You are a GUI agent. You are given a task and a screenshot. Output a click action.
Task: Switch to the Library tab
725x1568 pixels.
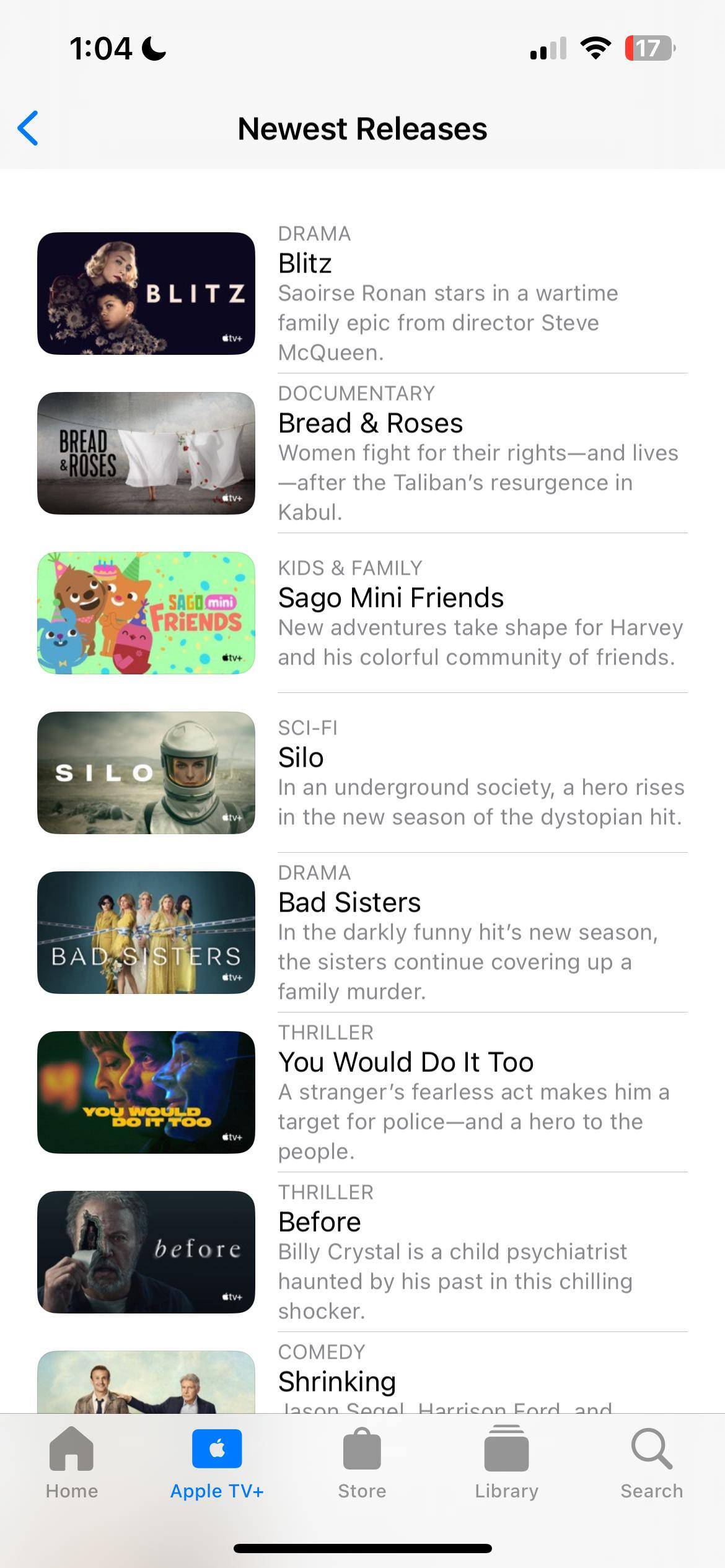click(x=507, y=1463)
